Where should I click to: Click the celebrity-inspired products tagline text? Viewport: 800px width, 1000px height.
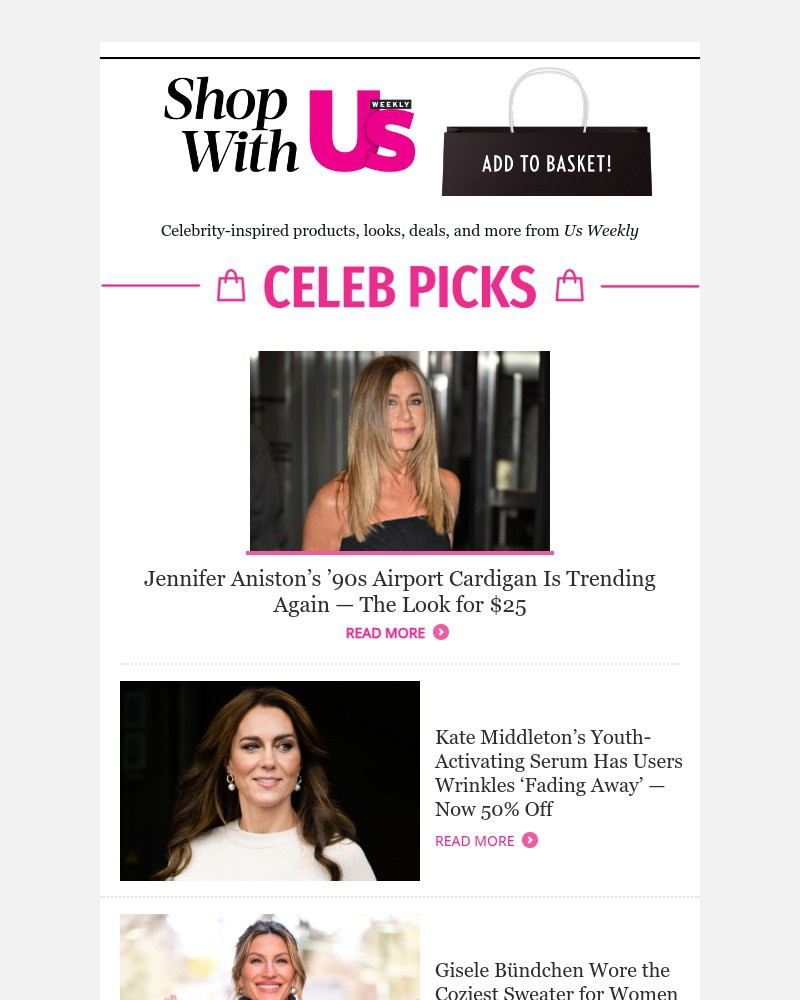click(x=361, y=231)
